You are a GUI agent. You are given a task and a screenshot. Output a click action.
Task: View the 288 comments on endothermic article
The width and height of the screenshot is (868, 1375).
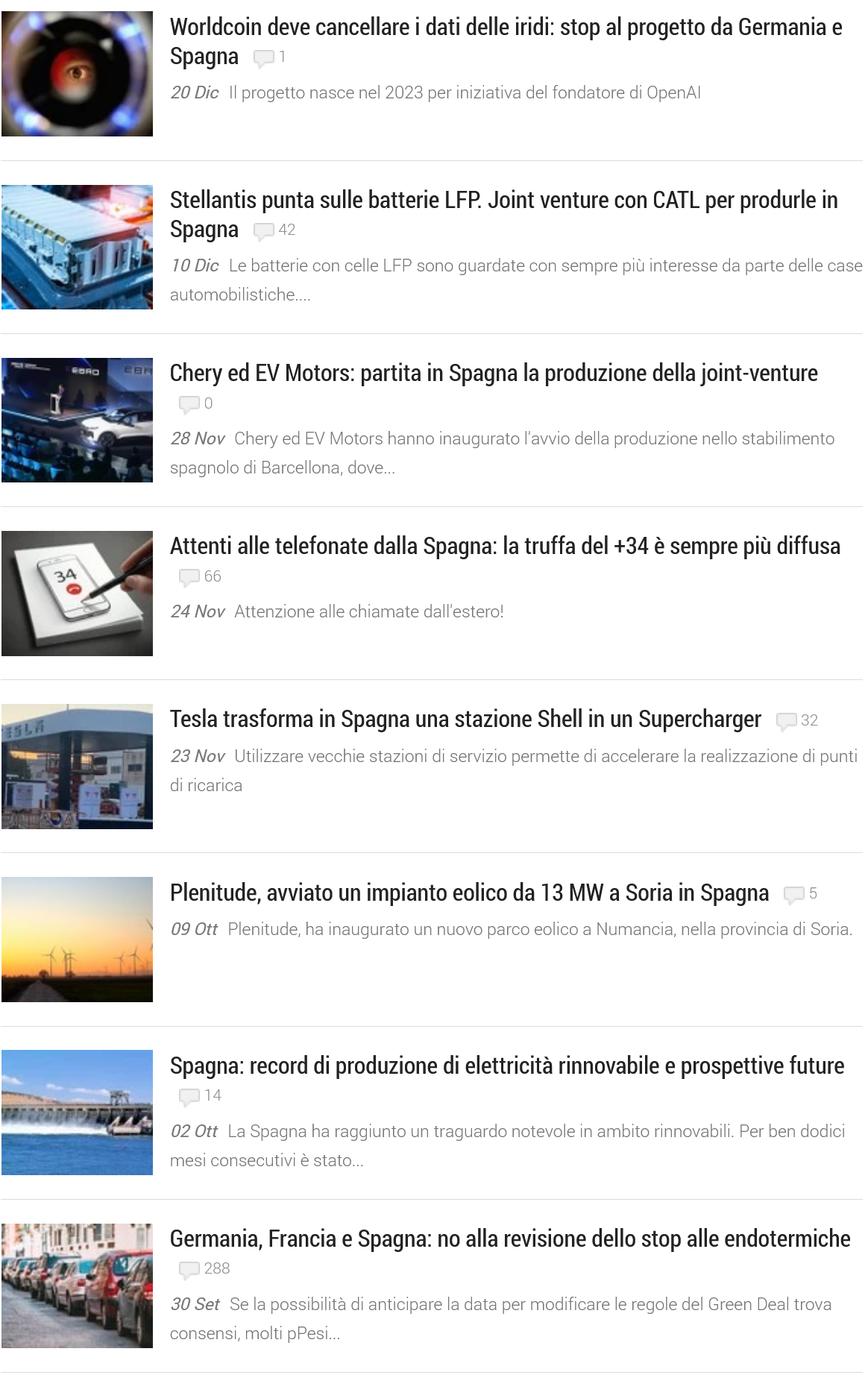point(204,1268)
